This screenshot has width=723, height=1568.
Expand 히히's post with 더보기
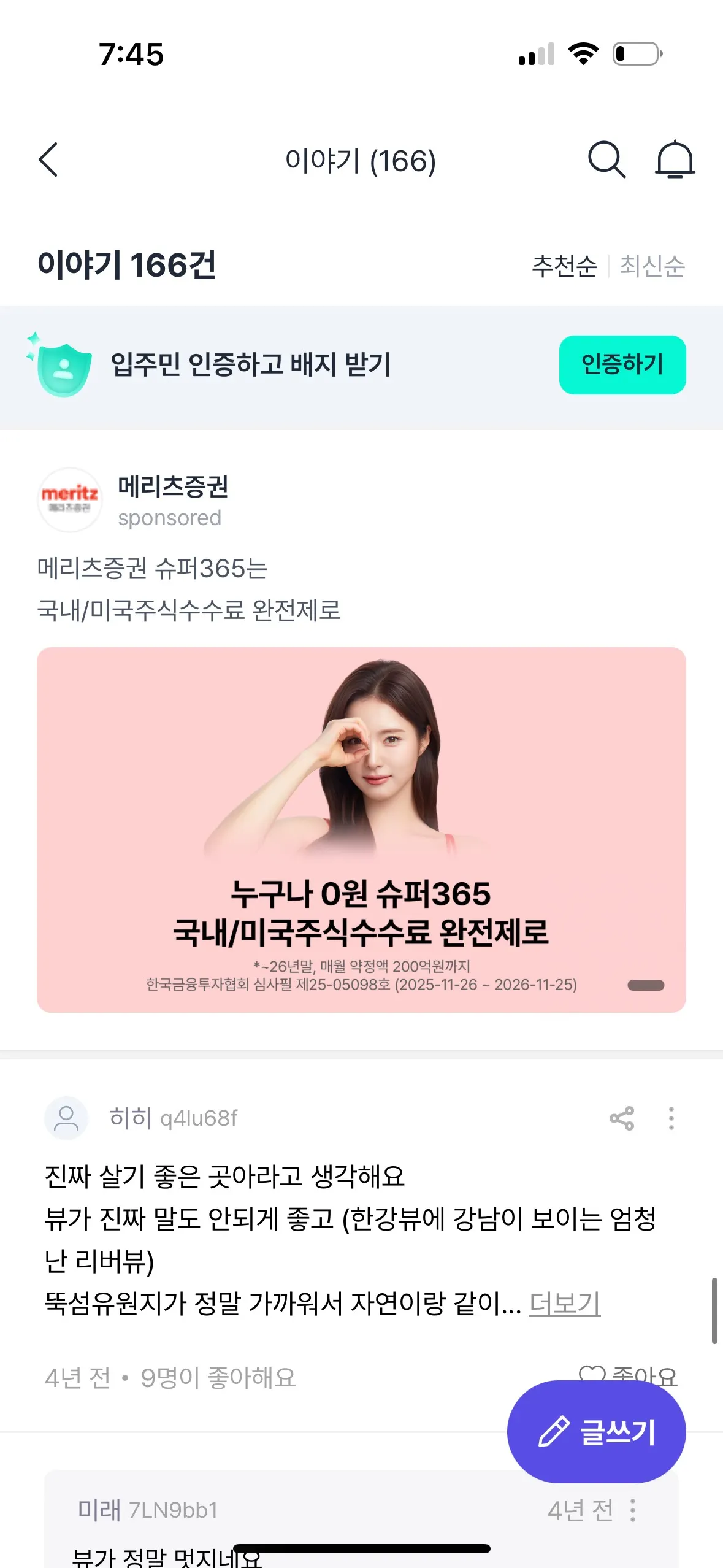pos(564,1303)
